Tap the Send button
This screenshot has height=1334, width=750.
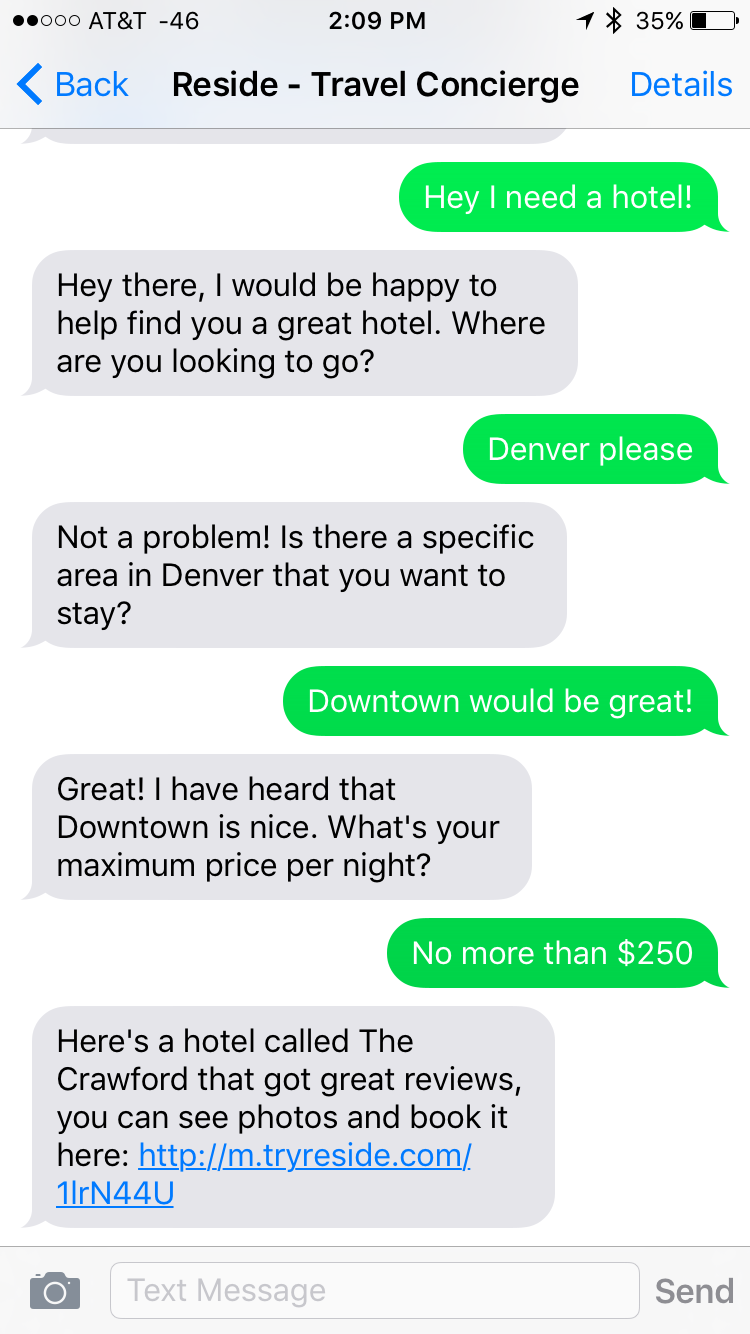tap(694, 1291)
